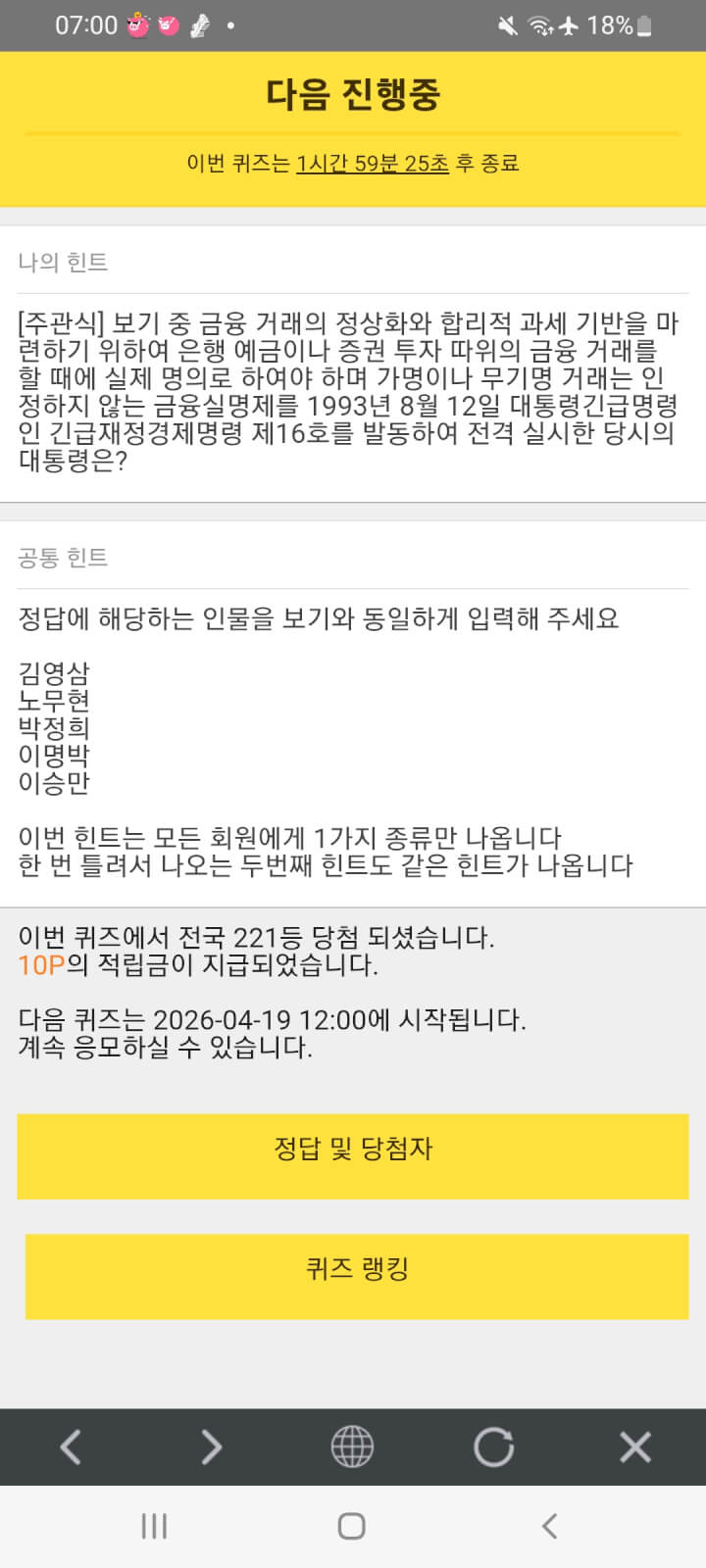Close the in-app browser with the X icon

634,1446
